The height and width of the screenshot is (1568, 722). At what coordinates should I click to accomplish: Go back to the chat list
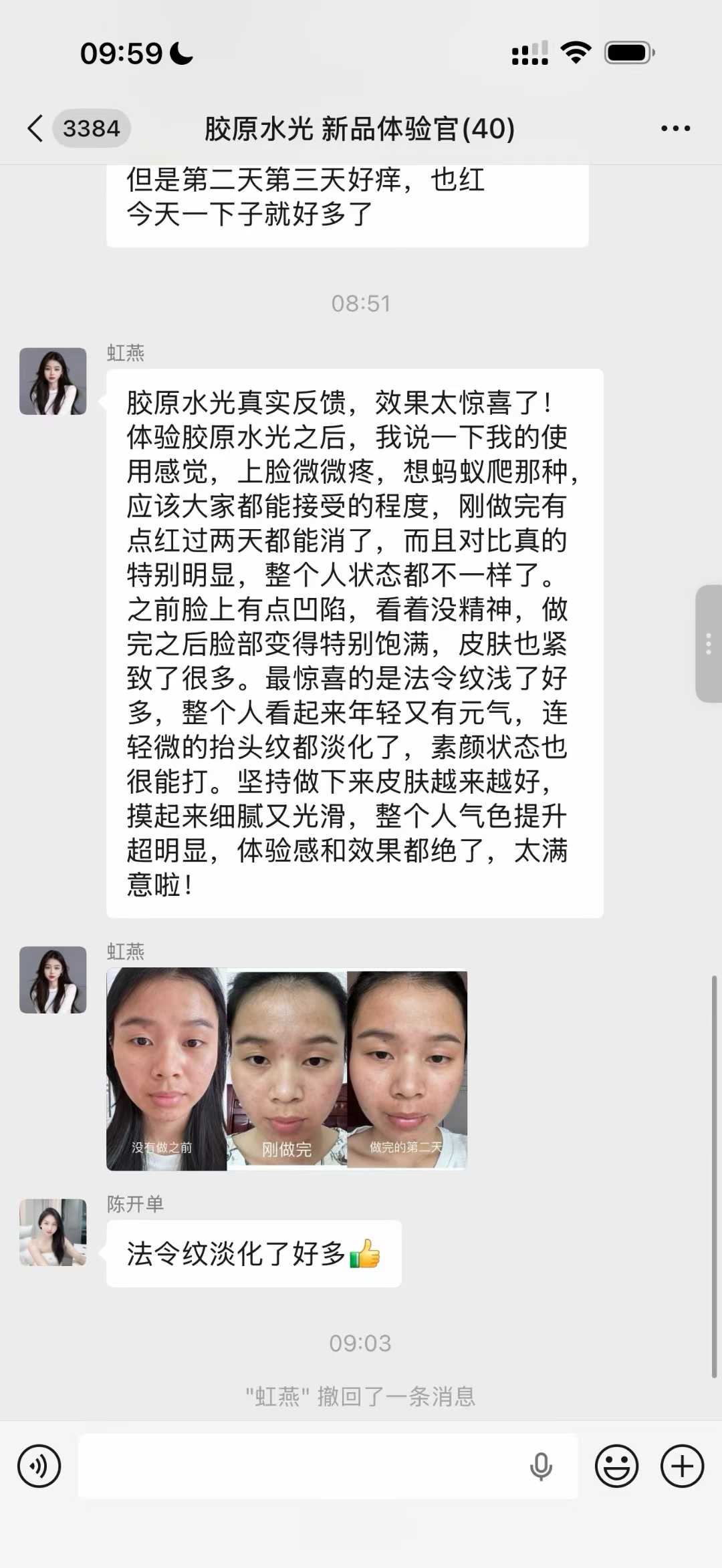click(x=36, y=128)
